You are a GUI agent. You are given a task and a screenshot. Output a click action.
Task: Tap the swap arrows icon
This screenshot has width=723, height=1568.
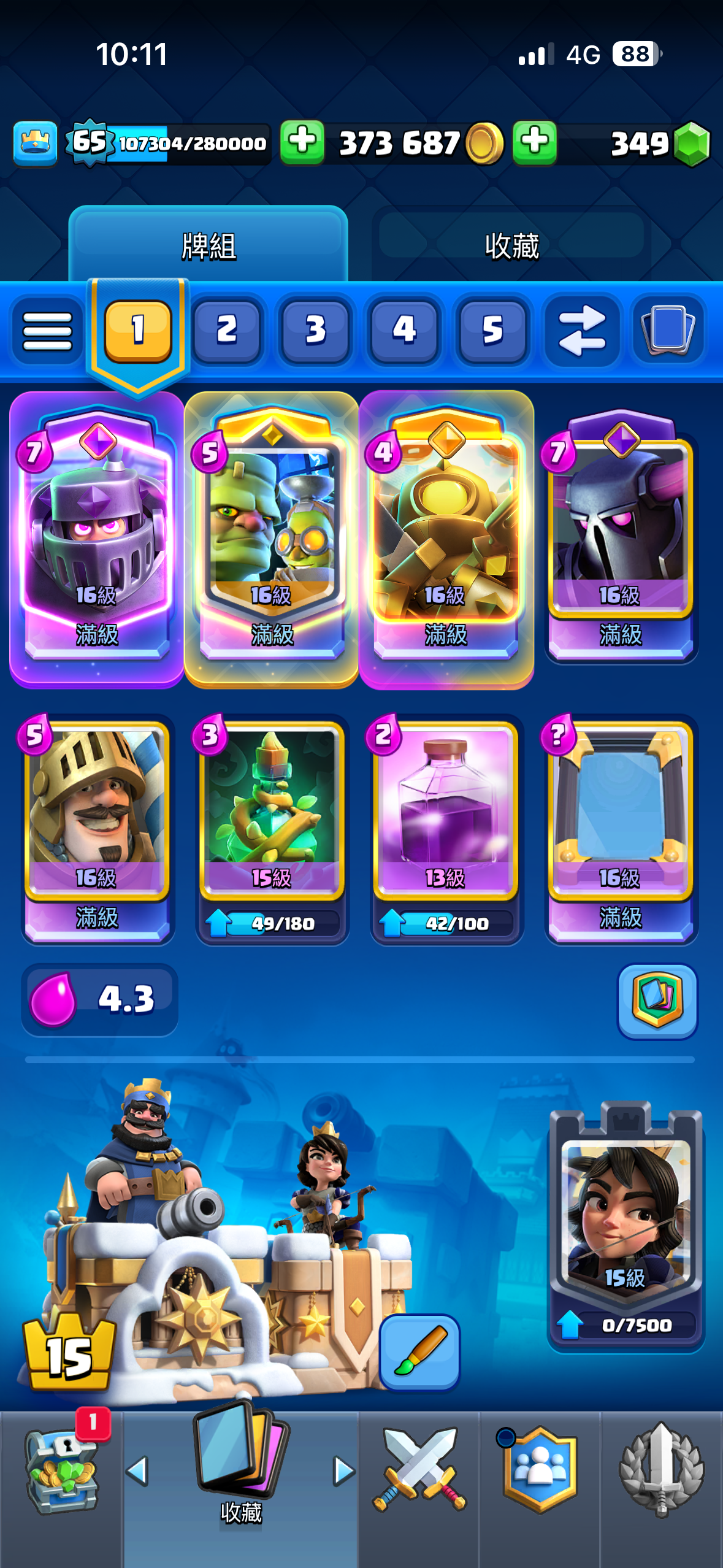[581, 331]
